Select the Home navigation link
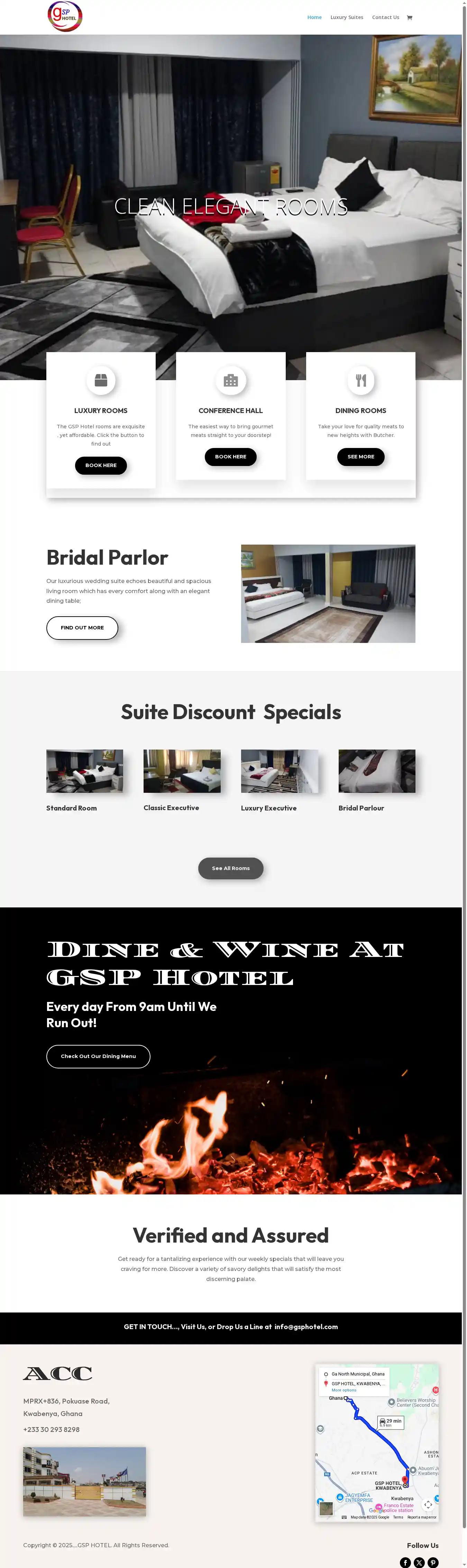This screenshot has height=1568, width=467. (x=314, y=18)
